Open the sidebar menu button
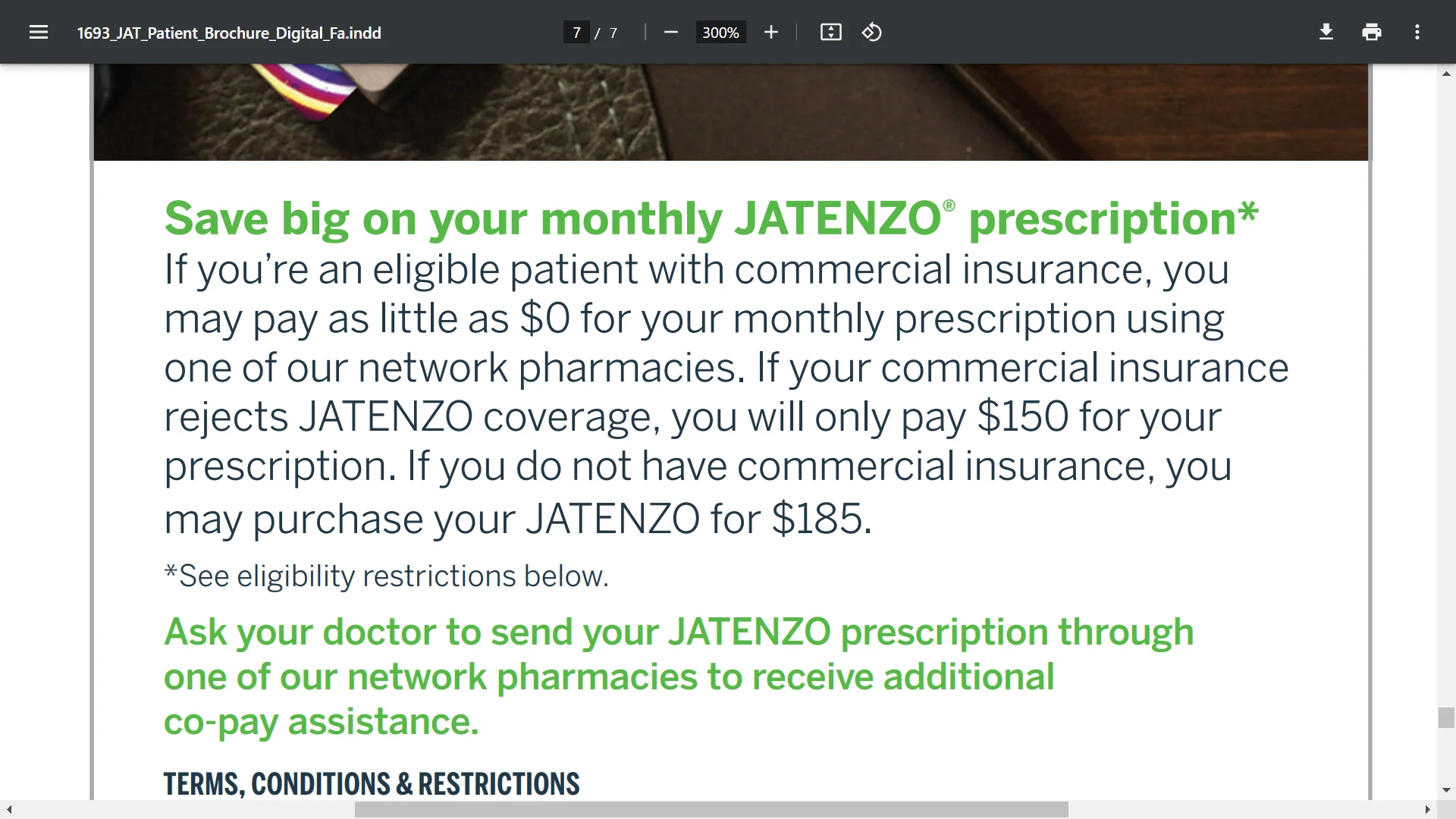 tap(39, 33)
